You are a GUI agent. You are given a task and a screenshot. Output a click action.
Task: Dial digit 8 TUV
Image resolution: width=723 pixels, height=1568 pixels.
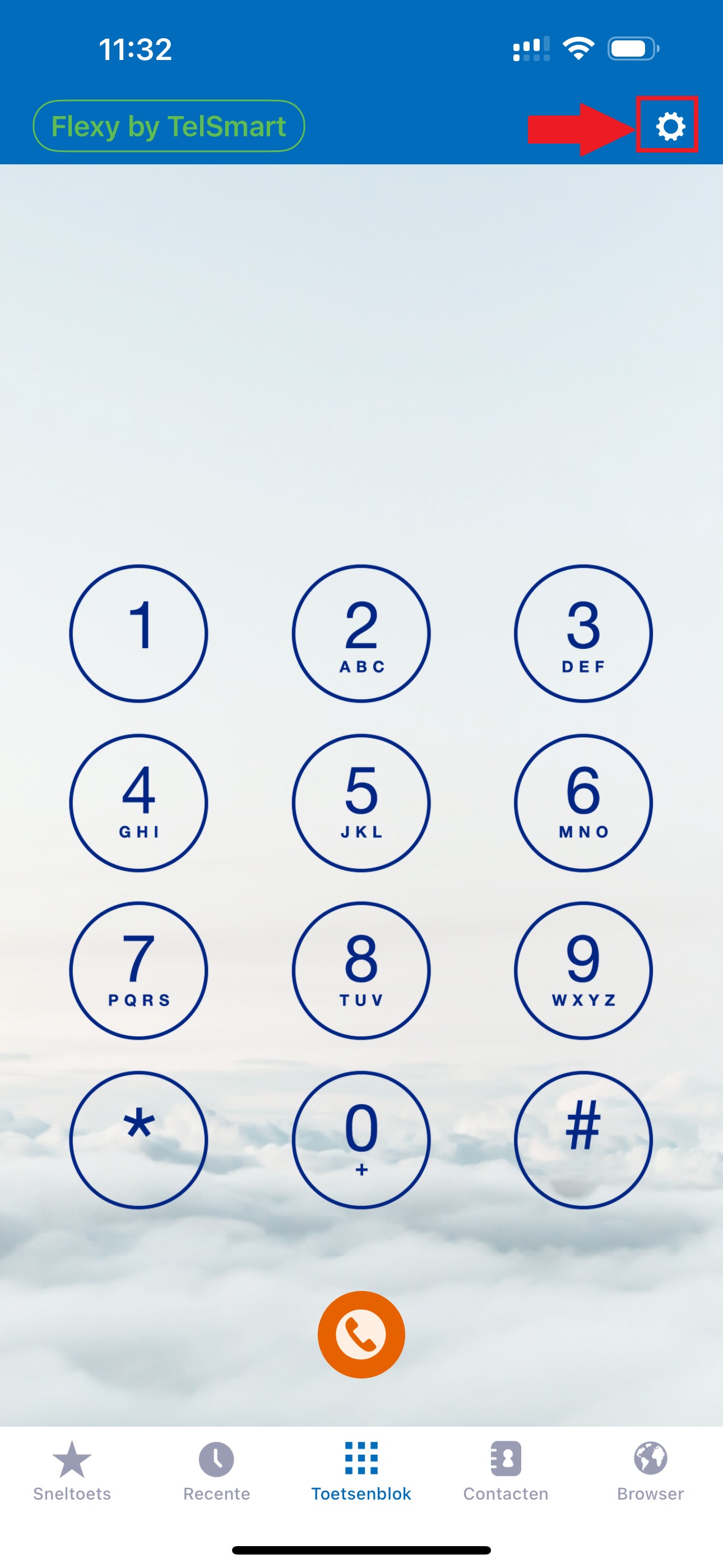[361, 971]
